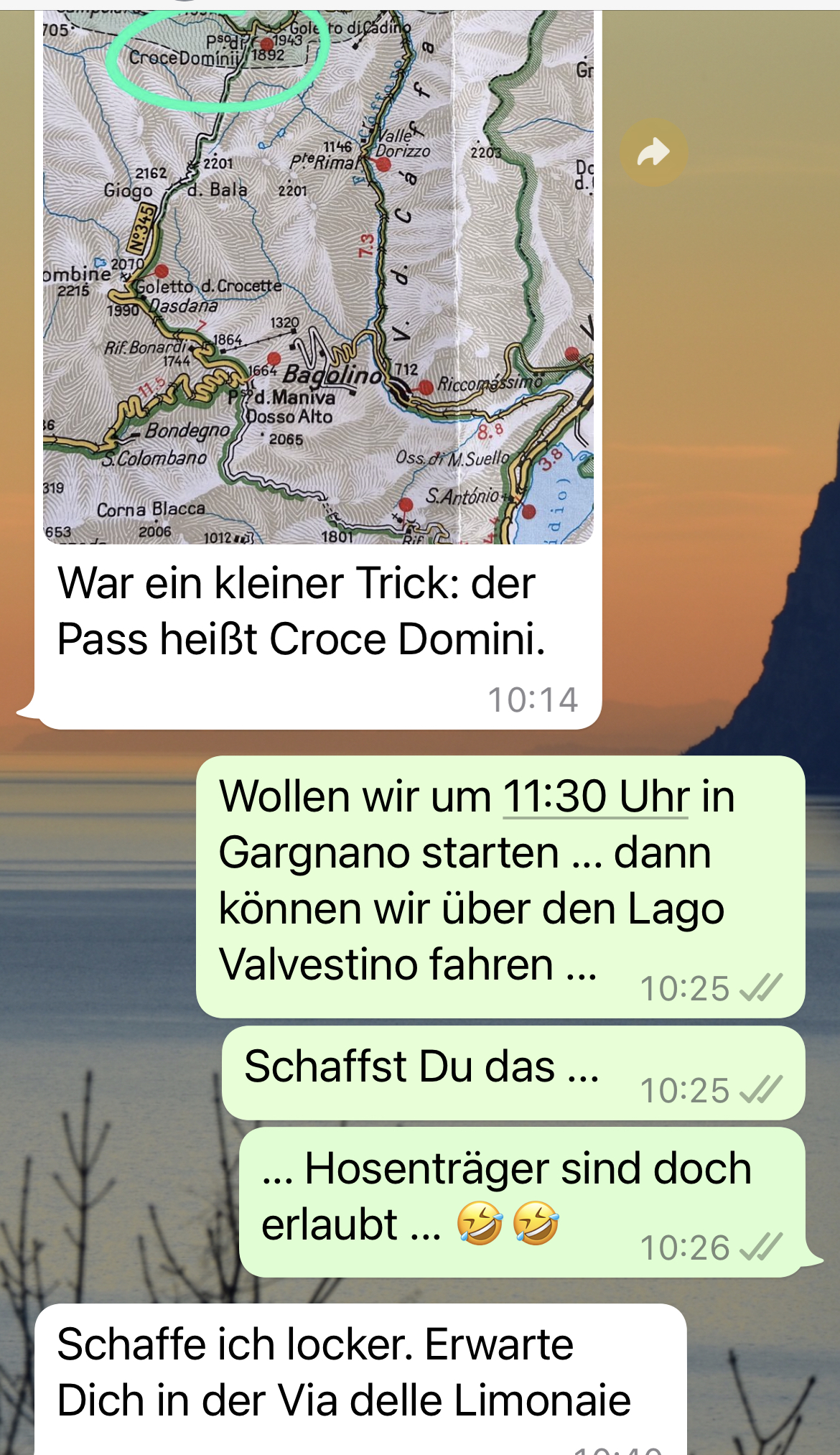Tap the underlined 11:30 Uhr time link
This screenshot has width=840, height=1455.
pos(595,796)
